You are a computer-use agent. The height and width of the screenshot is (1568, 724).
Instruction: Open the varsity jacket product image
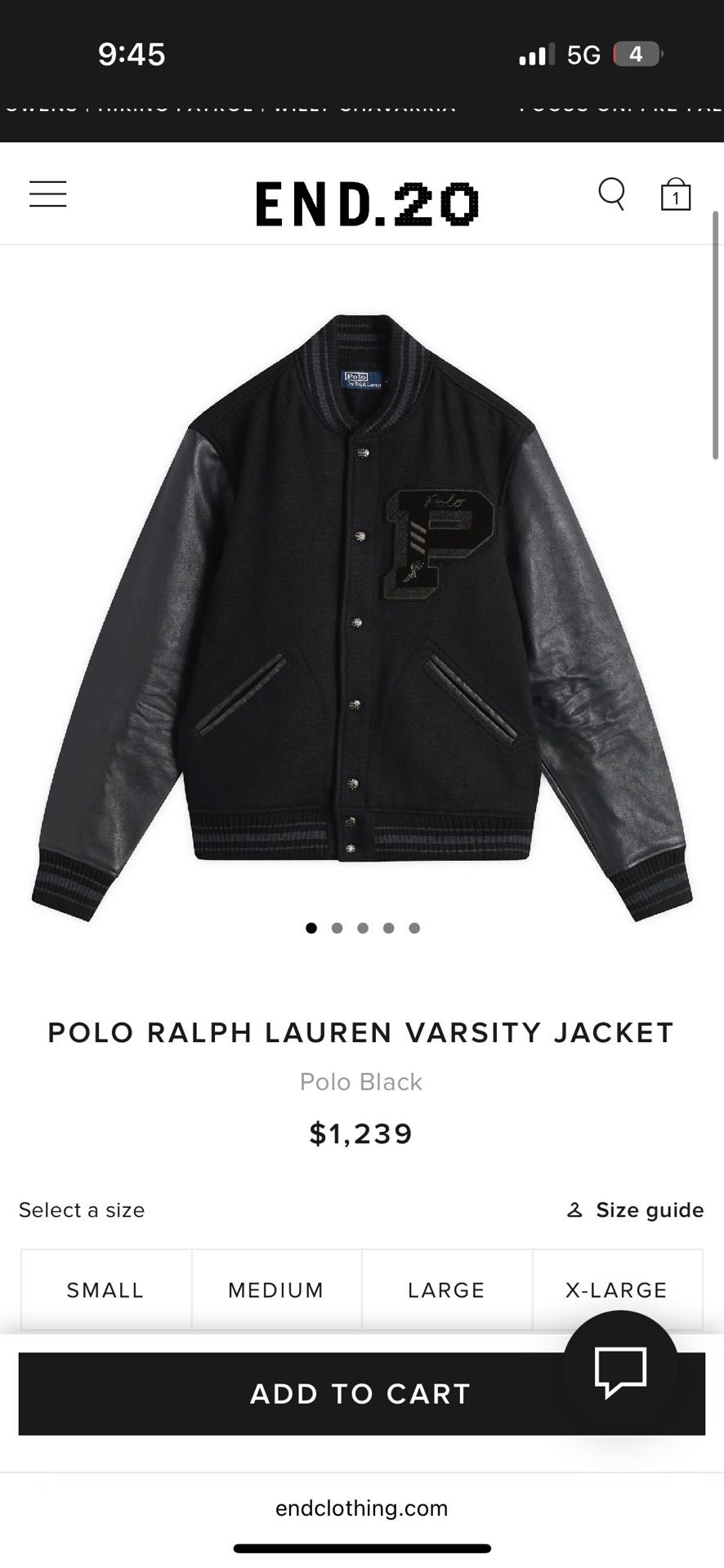362,617
